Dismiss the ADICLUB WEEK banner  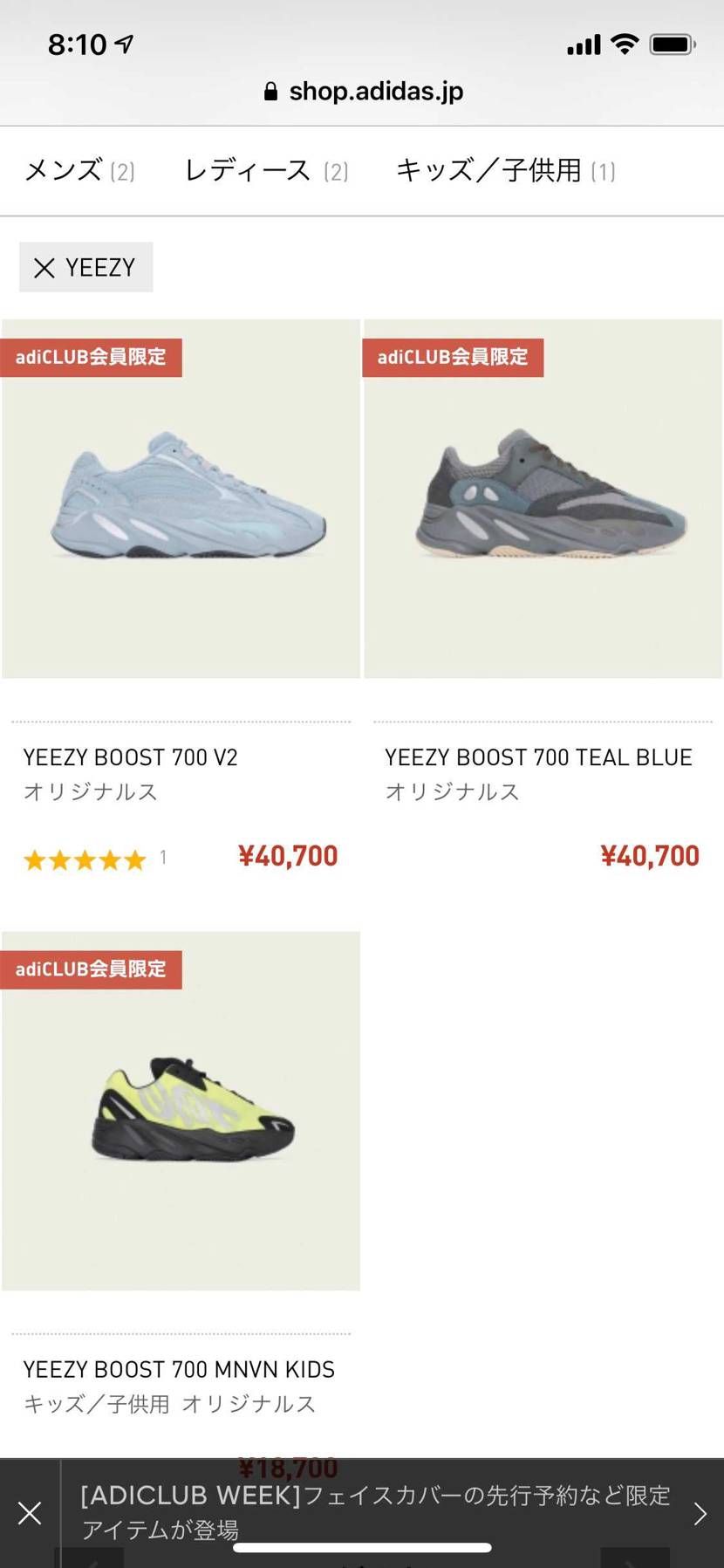30,1513
